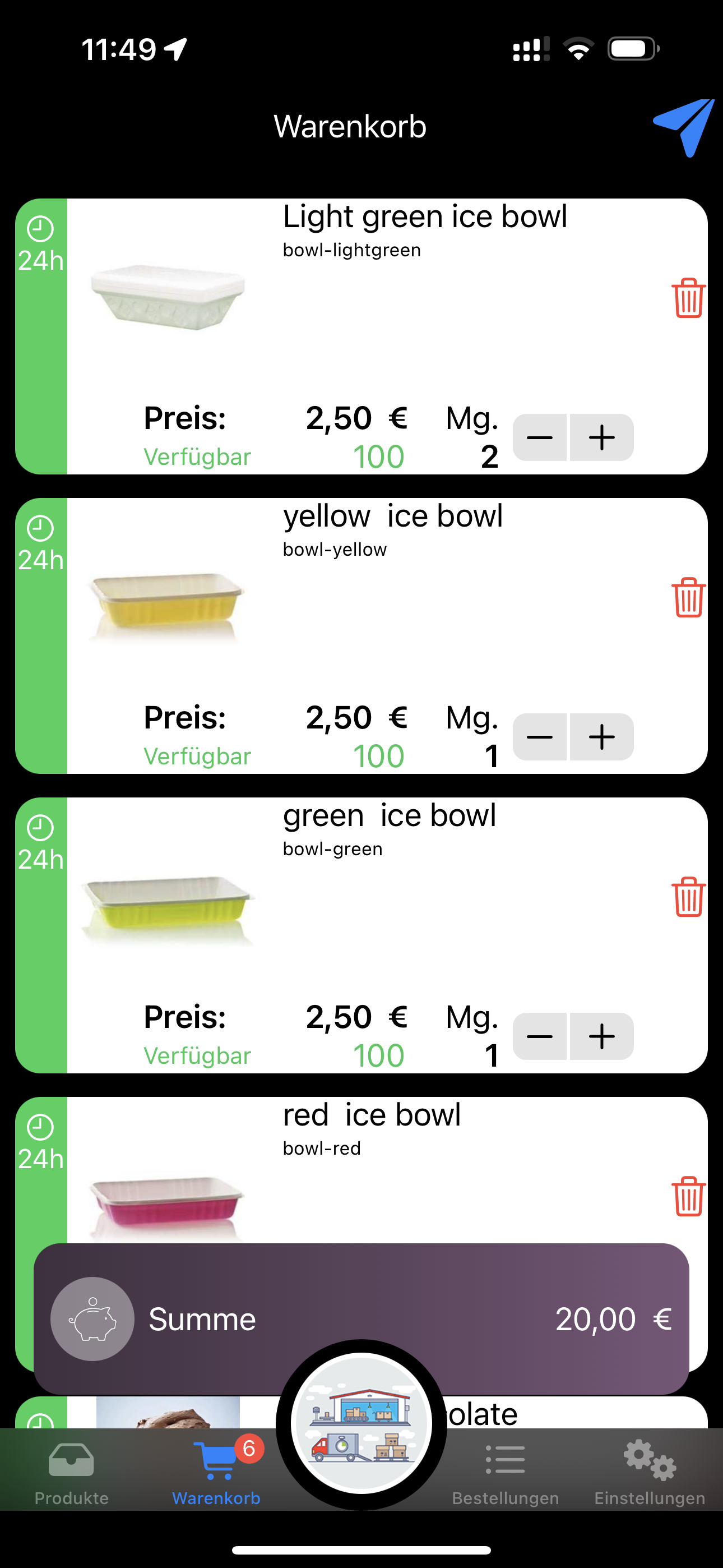723x1568 pixels.
Task: Reduce yellow ice bowl quantity by one
Action: pyautogui.click(x=540, y=737)
